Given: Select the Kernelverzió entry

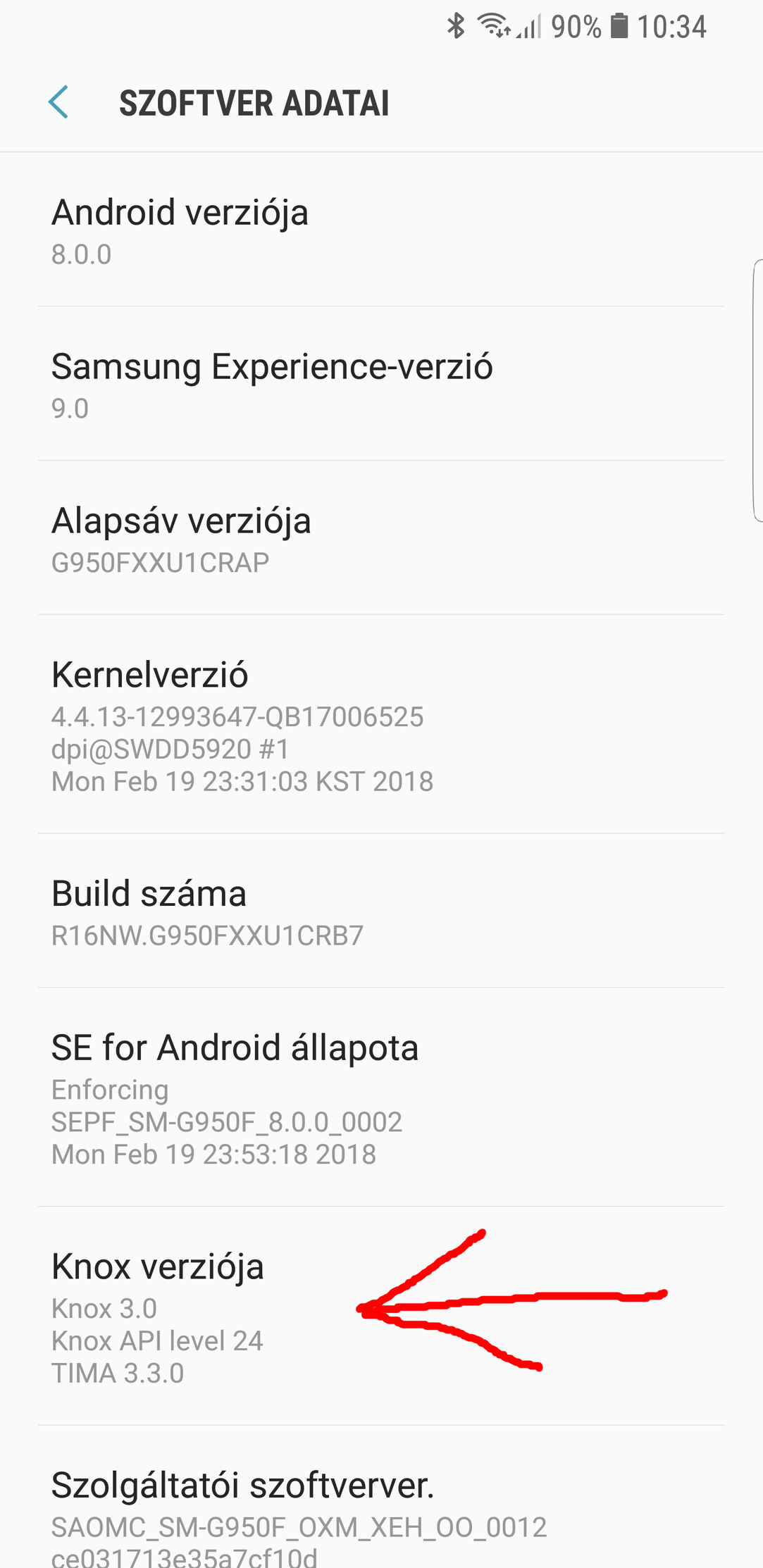Looking at the screenshot, I should pos(381,725).
